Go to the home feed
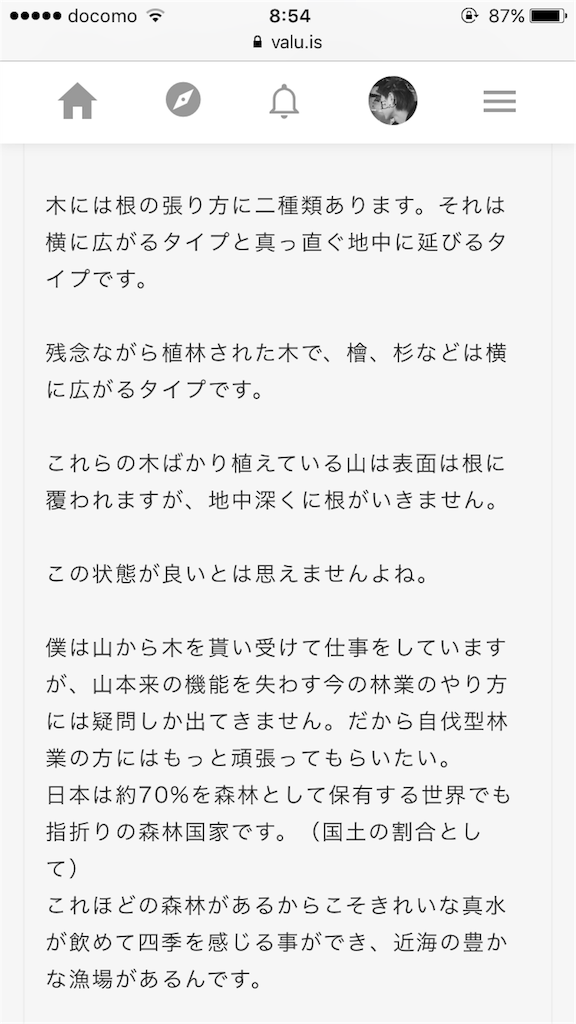The height and width of the screenshot is (1024, 576). 78,102
